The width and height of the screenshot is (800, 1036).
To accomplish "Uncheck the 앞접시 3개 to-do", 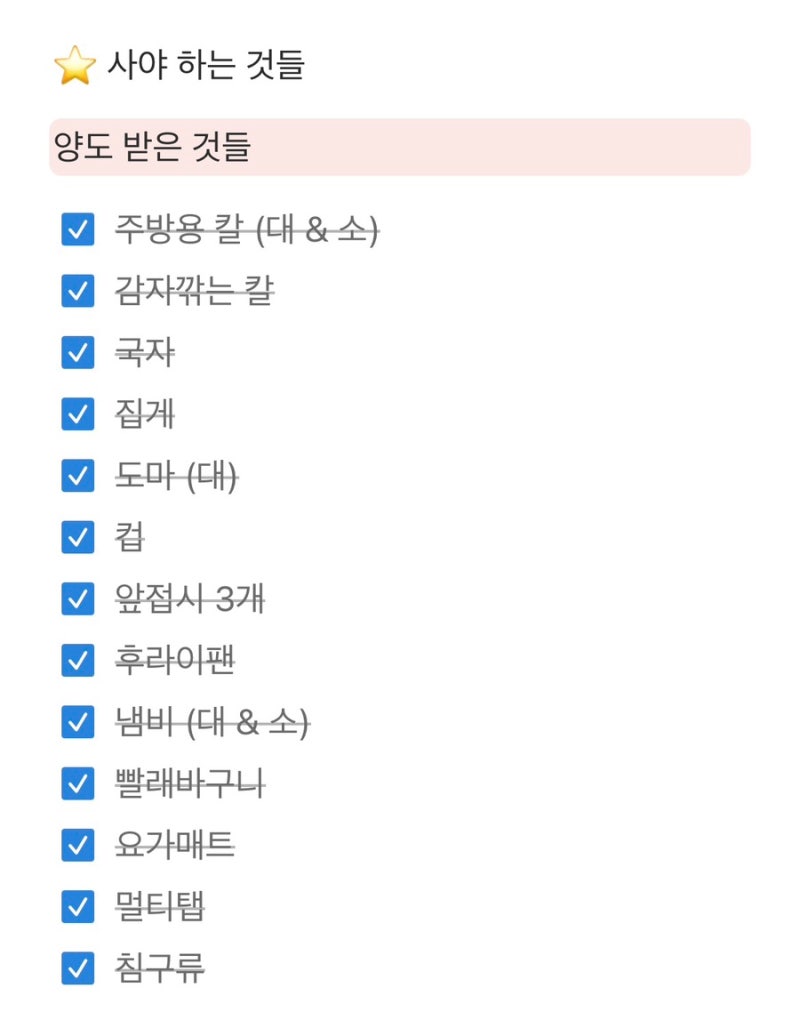I will click(78, 599).
